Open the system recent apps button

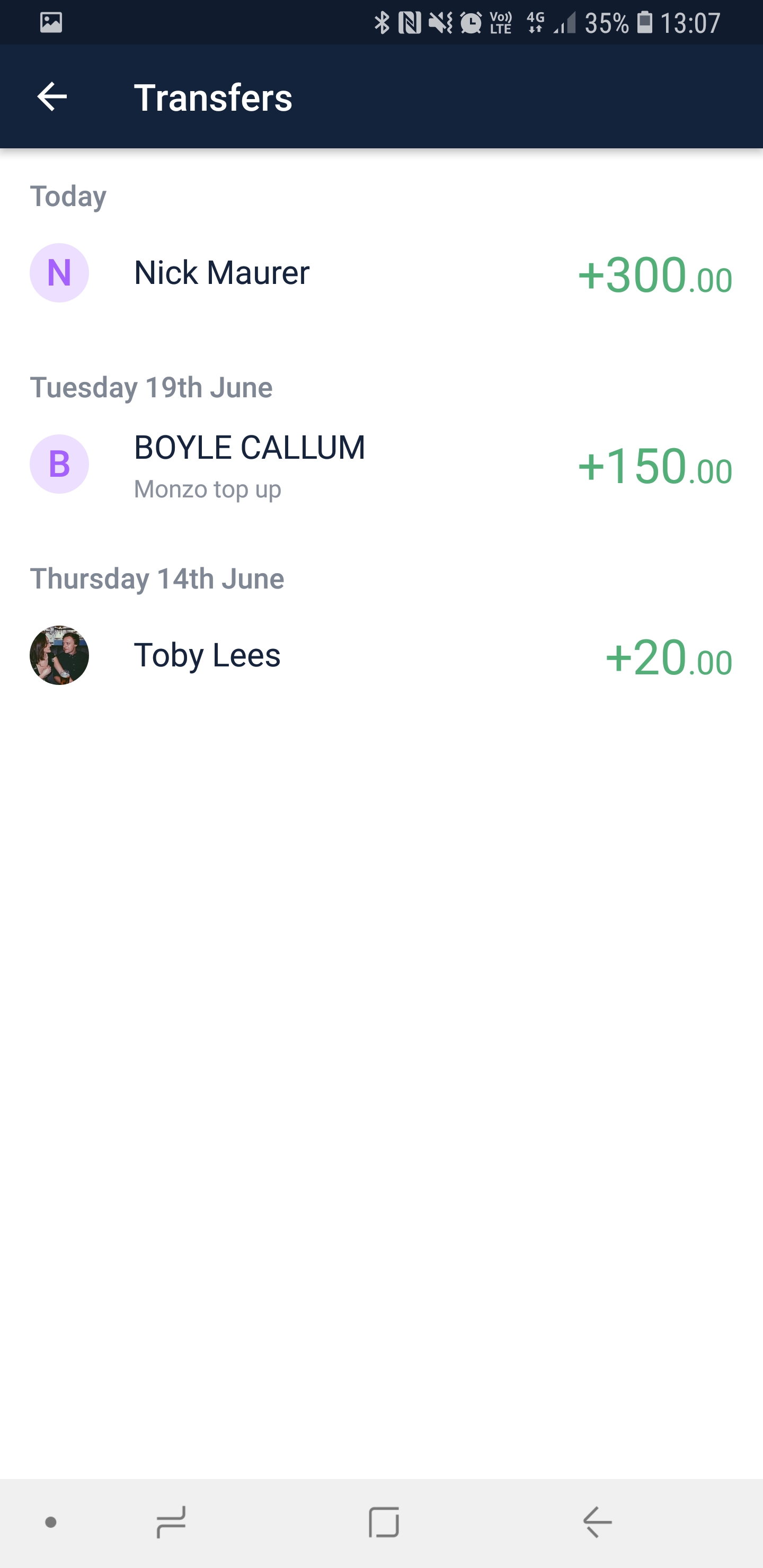point(171,1522)
